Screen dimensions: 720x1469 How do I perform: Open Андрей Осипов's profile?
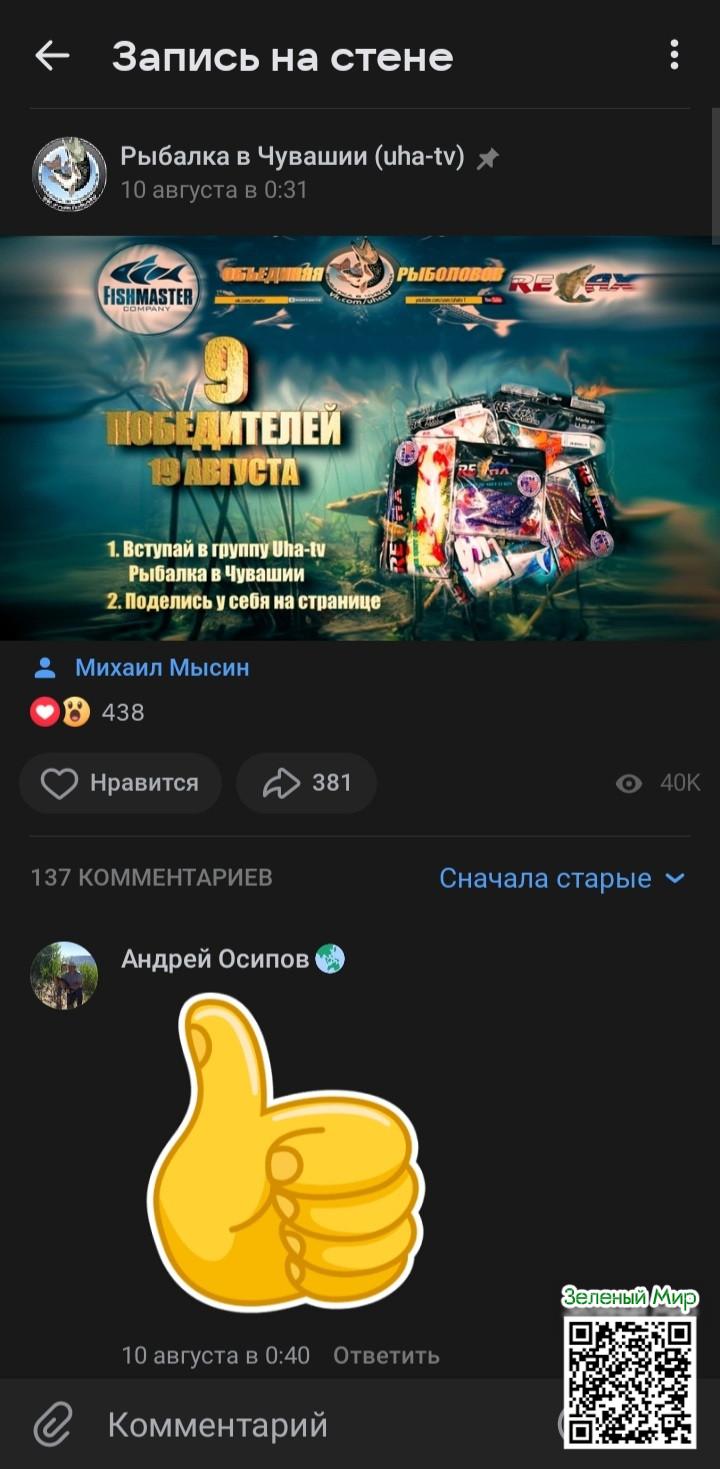coord(215,960)
